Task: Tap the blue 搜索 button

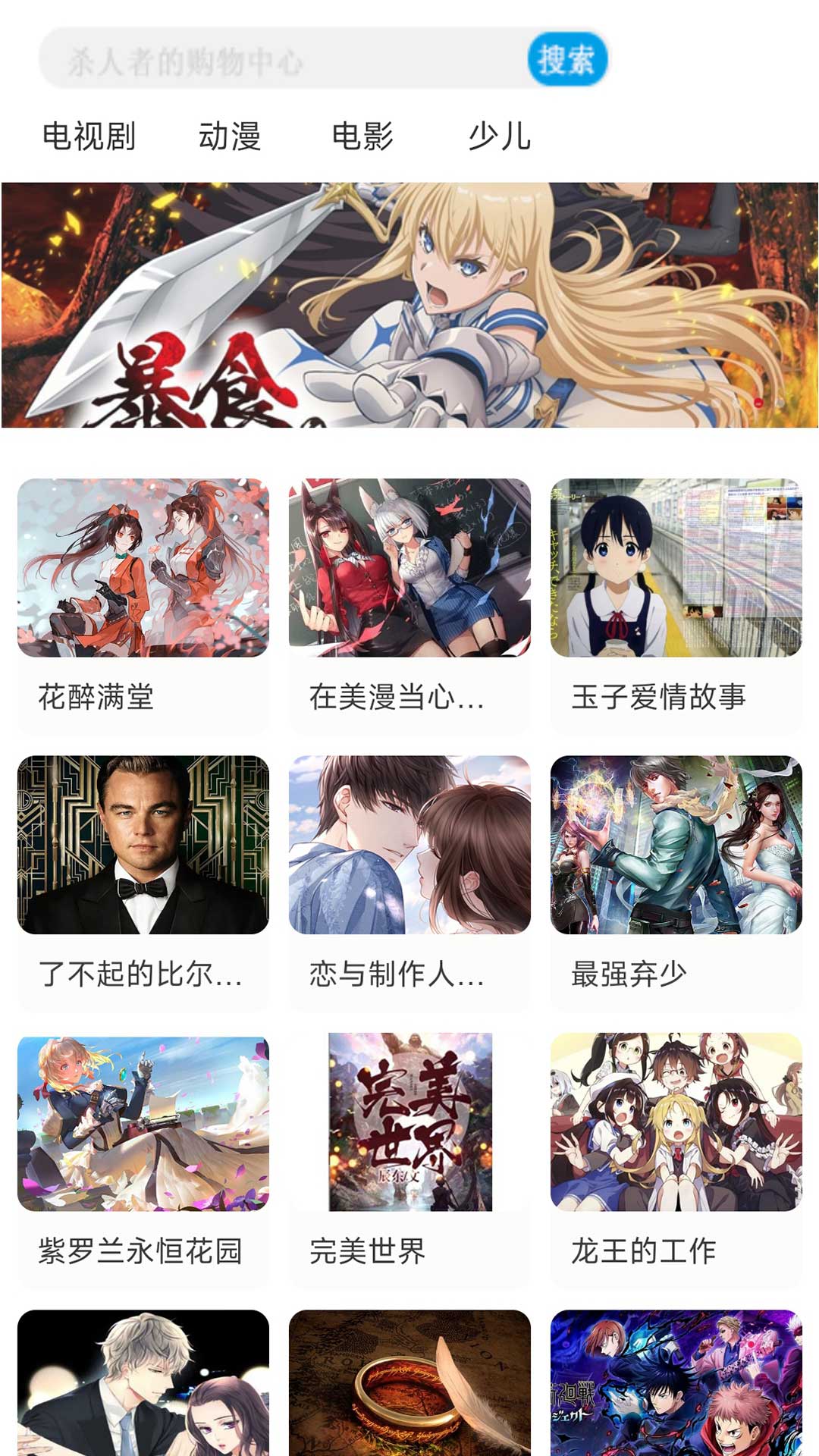Action: point(566,59)
